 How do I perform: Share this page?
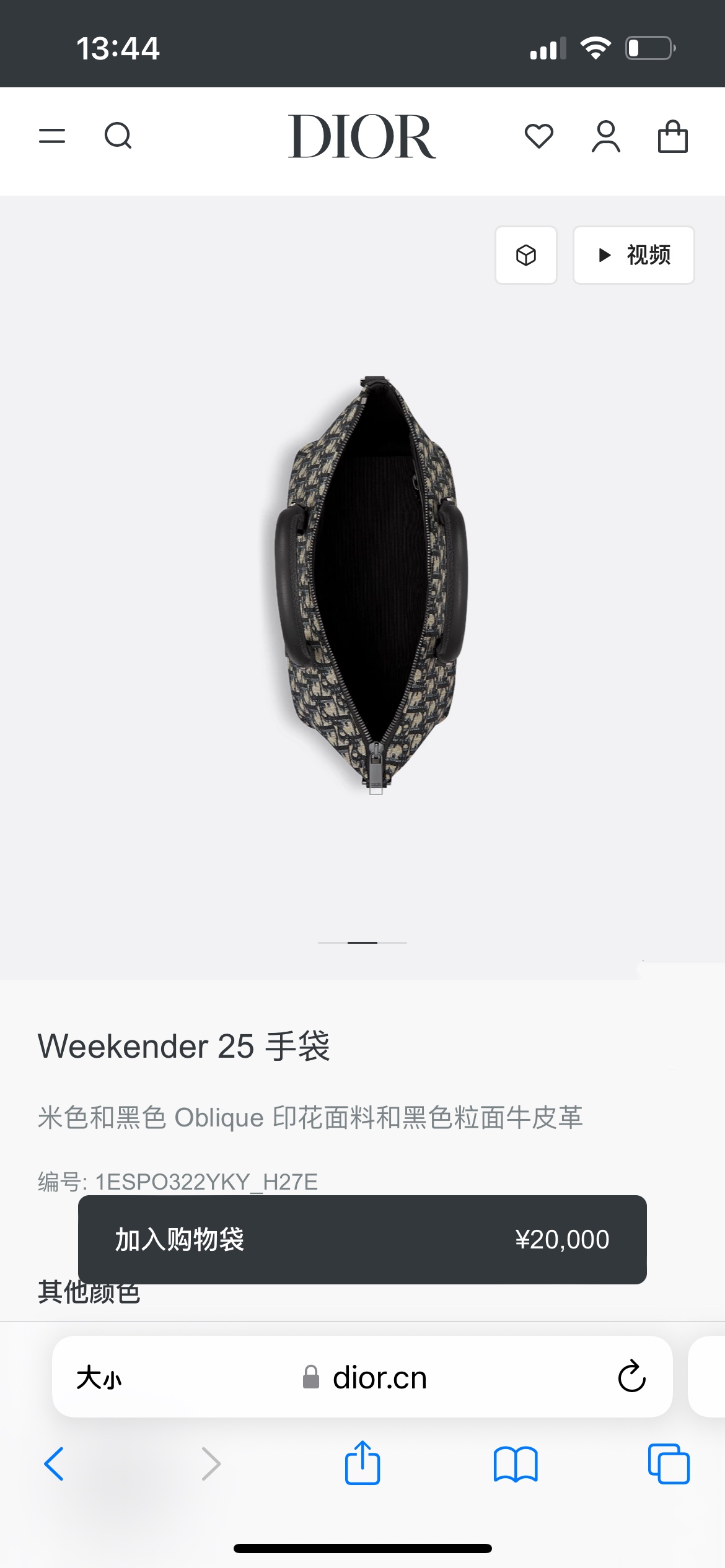click(362, 1463)
